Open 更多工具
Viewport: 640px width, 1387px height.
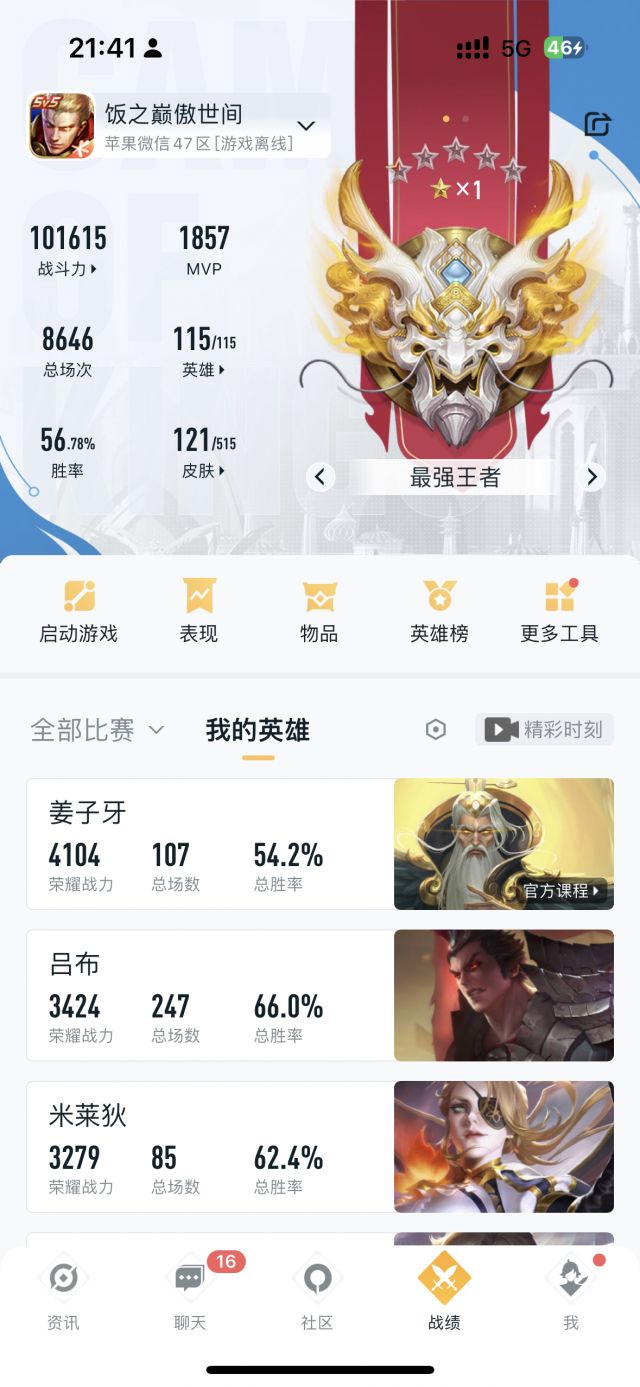[559, 611]
